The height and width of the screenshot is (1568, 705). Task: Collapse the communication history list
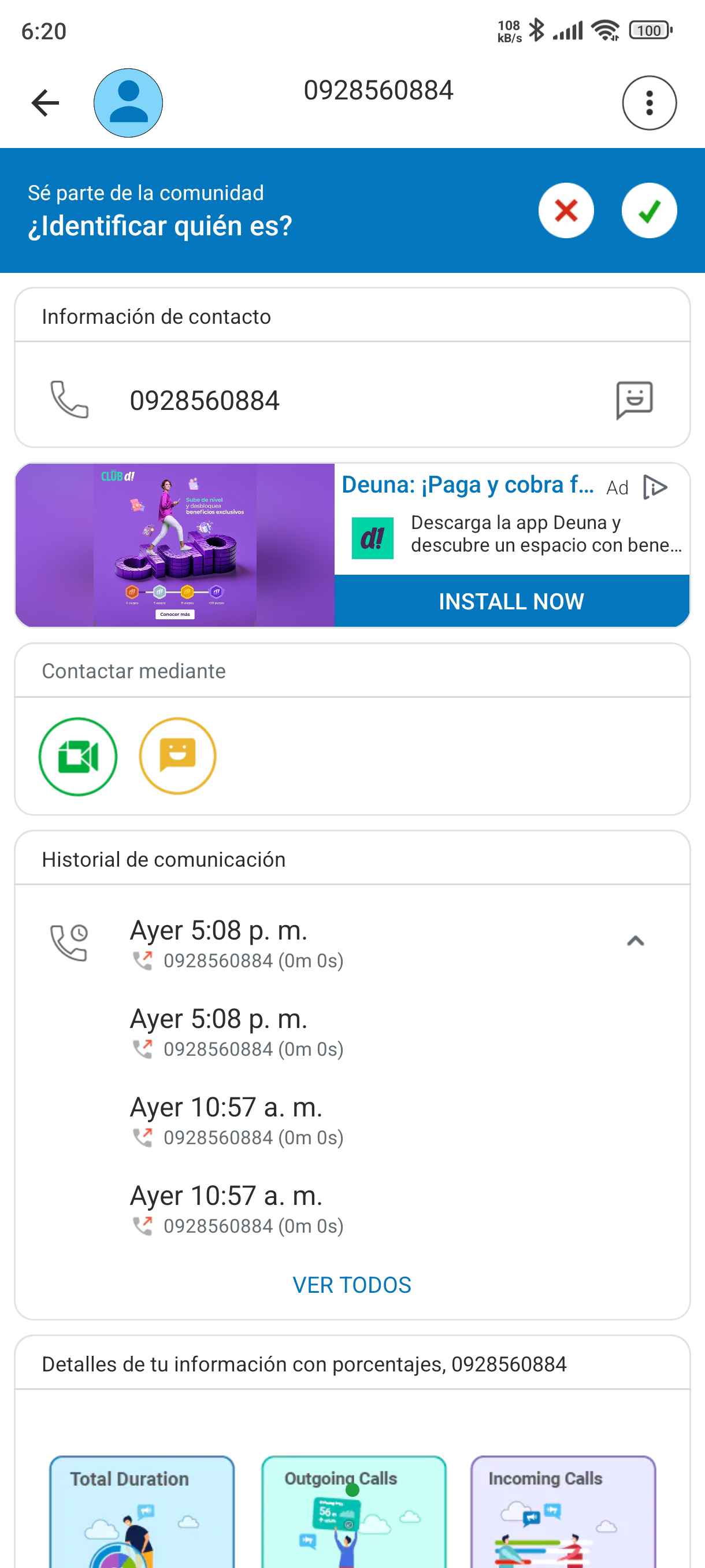pyautogui.click(x=635, y=941)
